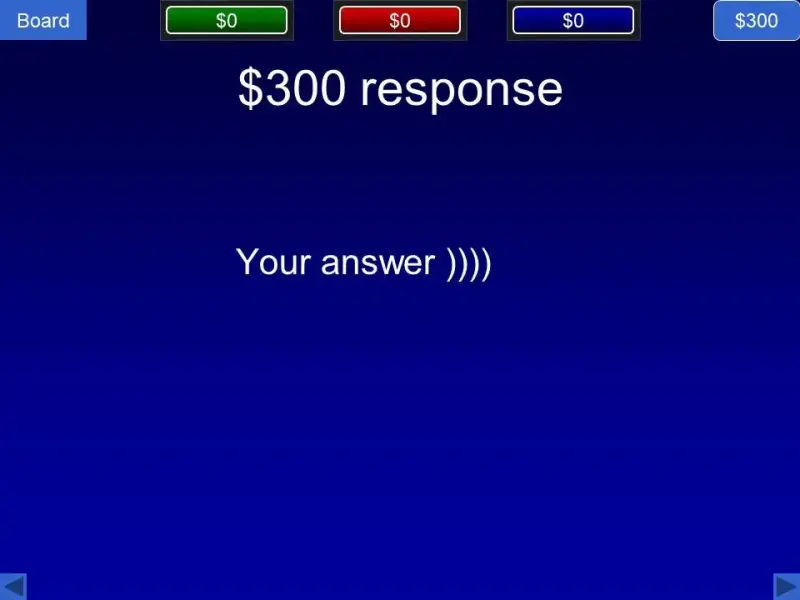The width and height of the screenshot is (800, 600).
Task: Tap the red team score button
Action: pos(400,20)
